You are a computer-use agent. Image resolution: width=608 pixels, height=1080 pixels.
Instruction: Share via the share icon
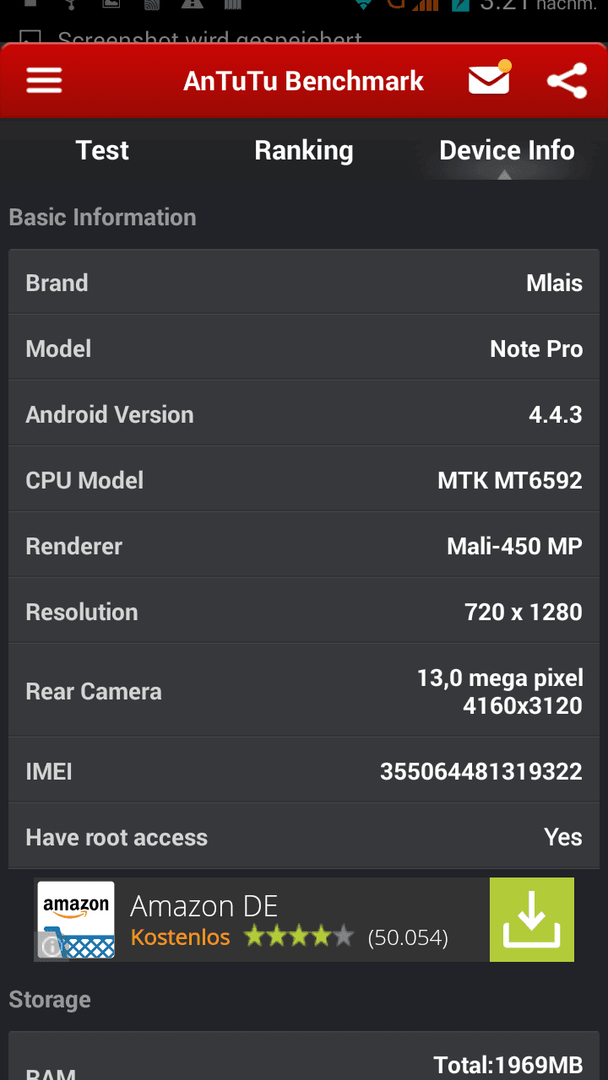pos(567,81)
